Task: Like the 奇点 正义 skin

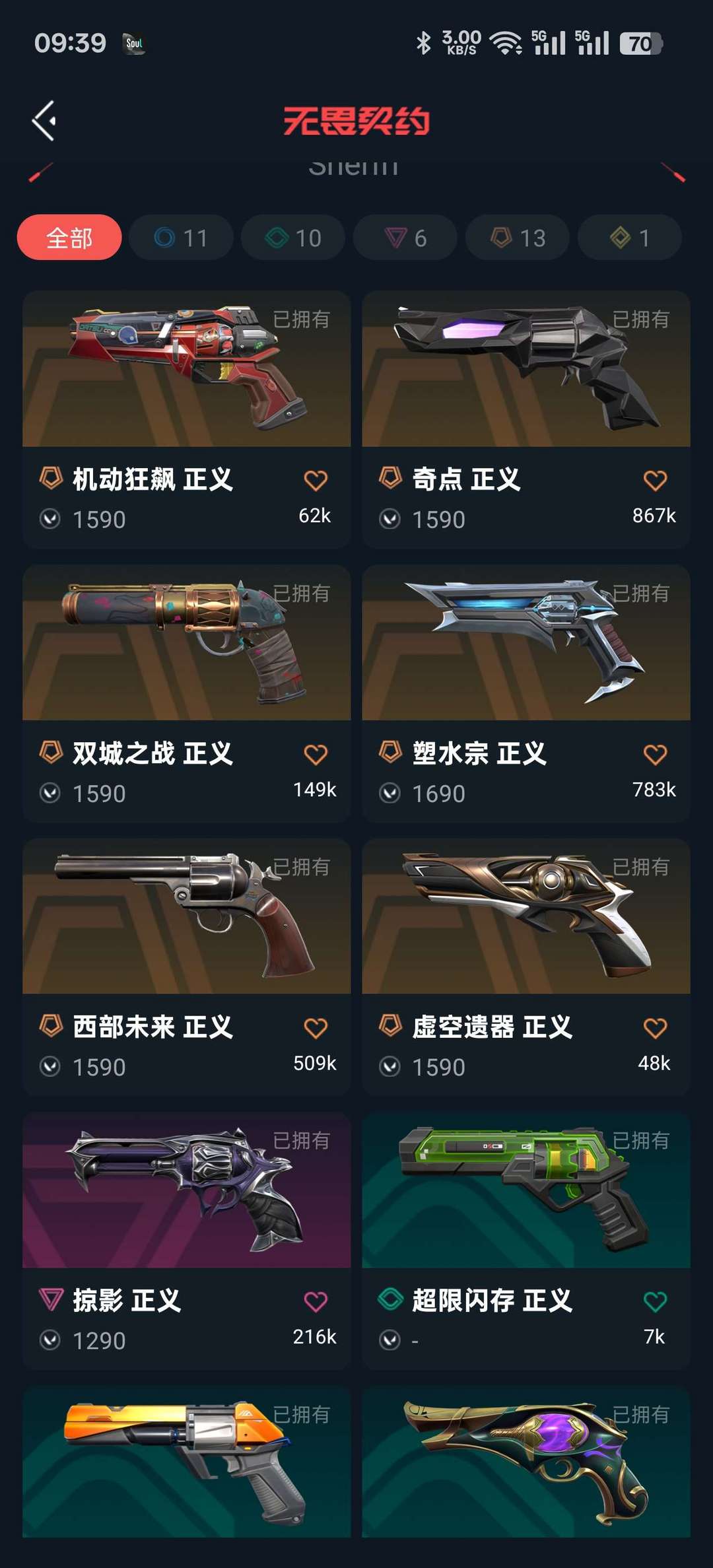Action: (655, 480)
